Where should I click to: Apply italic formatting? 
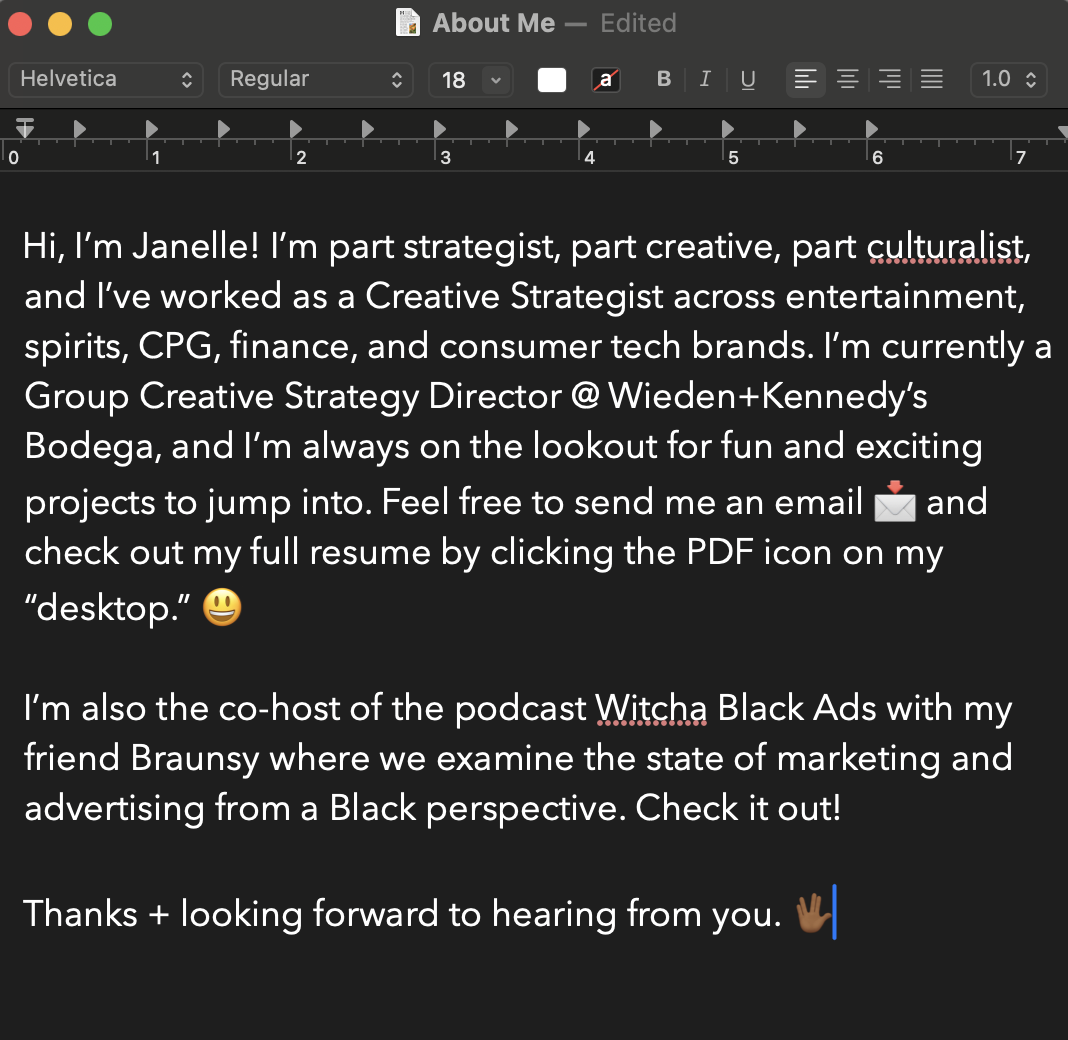click(x=705, y=79)
